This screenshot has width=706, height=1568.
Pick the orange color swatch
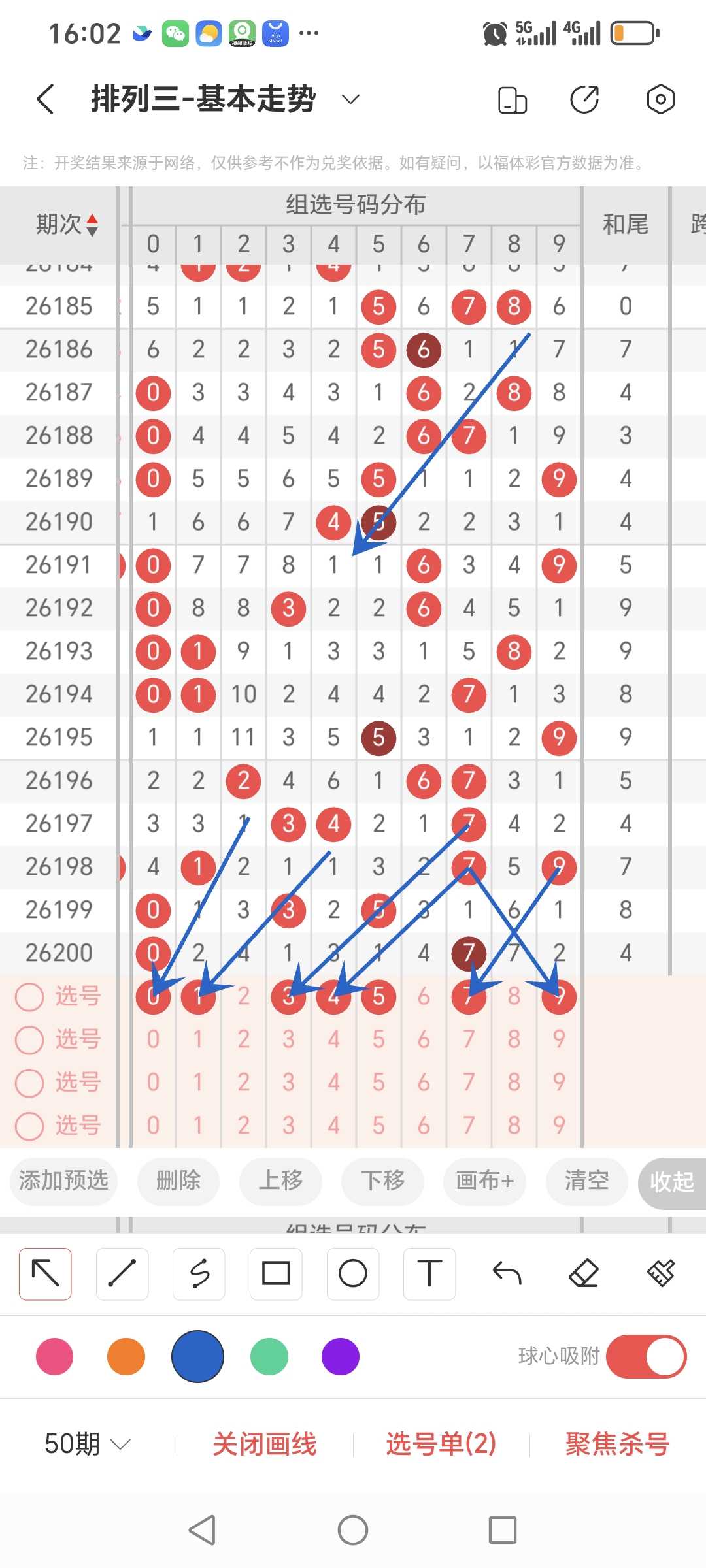(126, 1357)
